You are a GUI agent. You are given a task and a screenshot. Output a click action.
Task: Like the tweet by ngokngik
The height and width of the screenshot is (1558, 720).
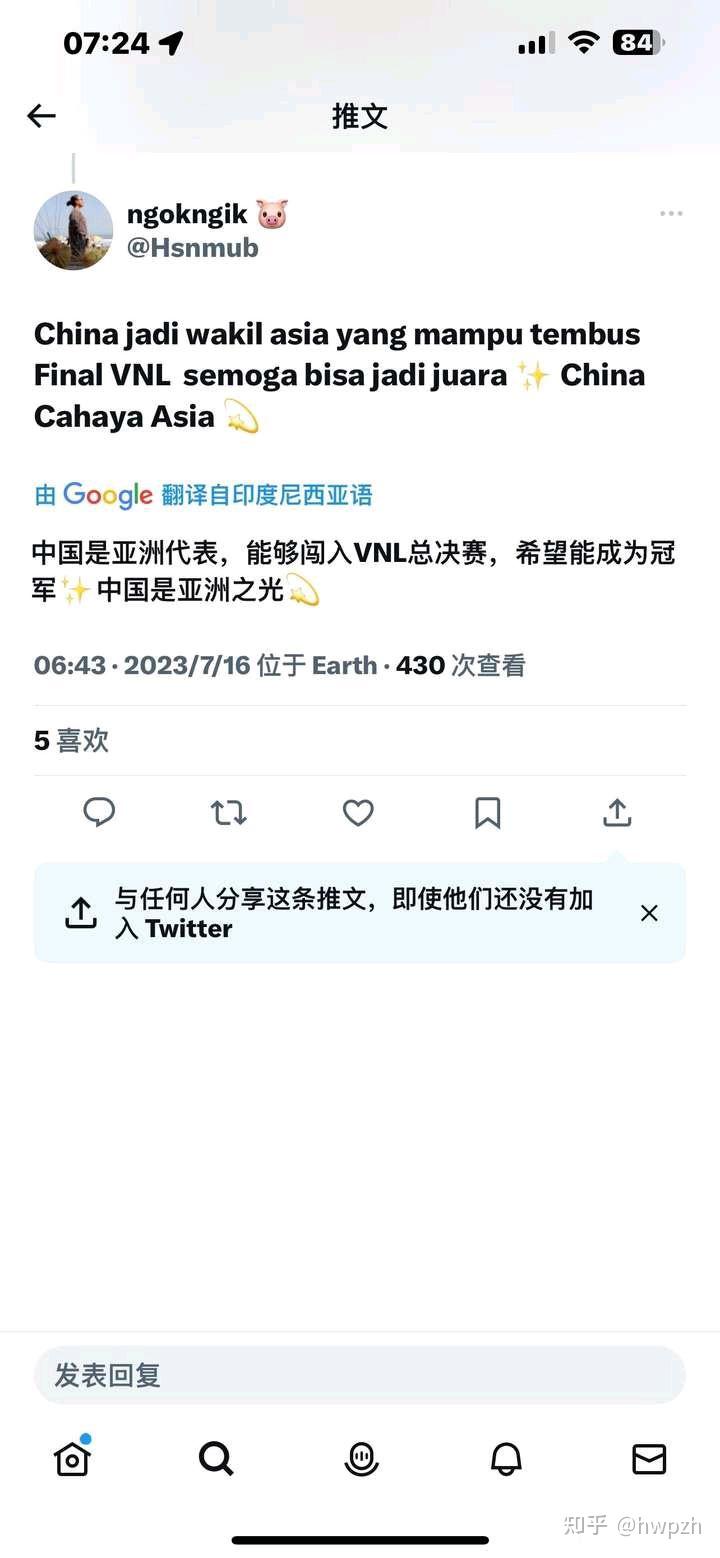pyautogui.click(x=358, y=813)
